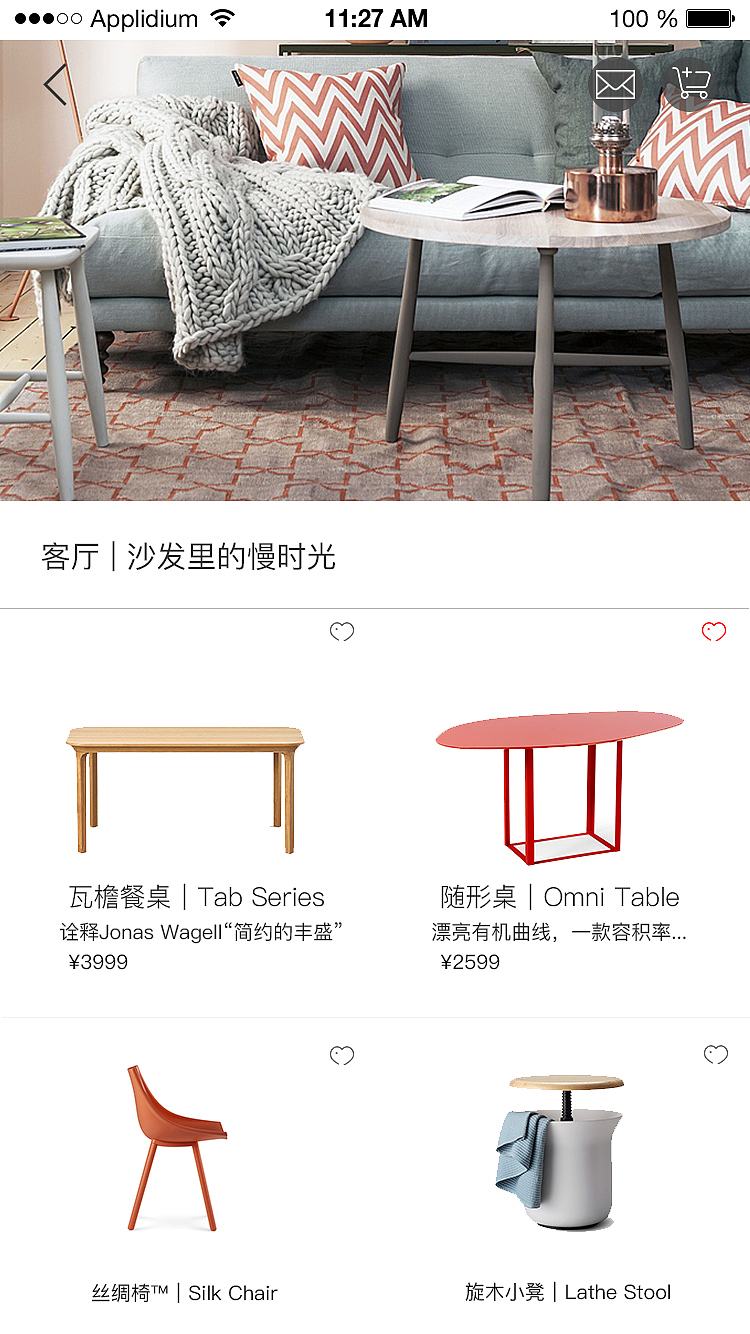750x1334 pixels.
Task: Favorite the Silk Chair
Action: (x=342, y=1056)
